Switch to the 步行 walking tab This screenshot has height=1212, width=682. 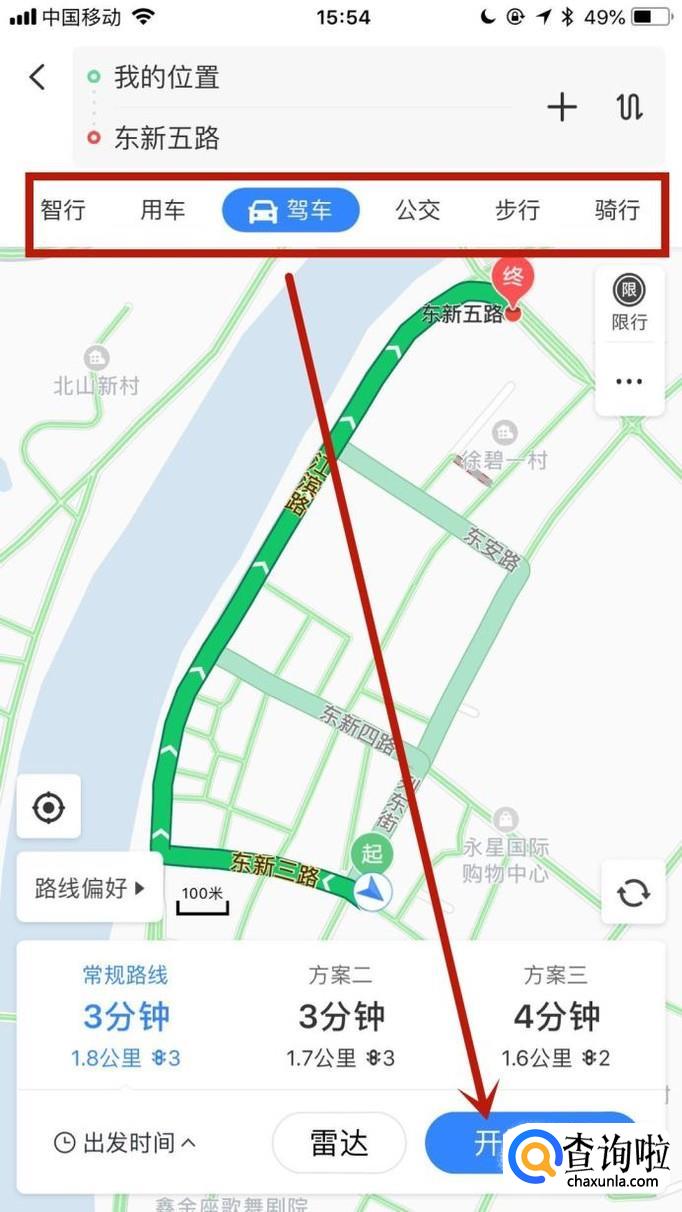coord(517,210)
